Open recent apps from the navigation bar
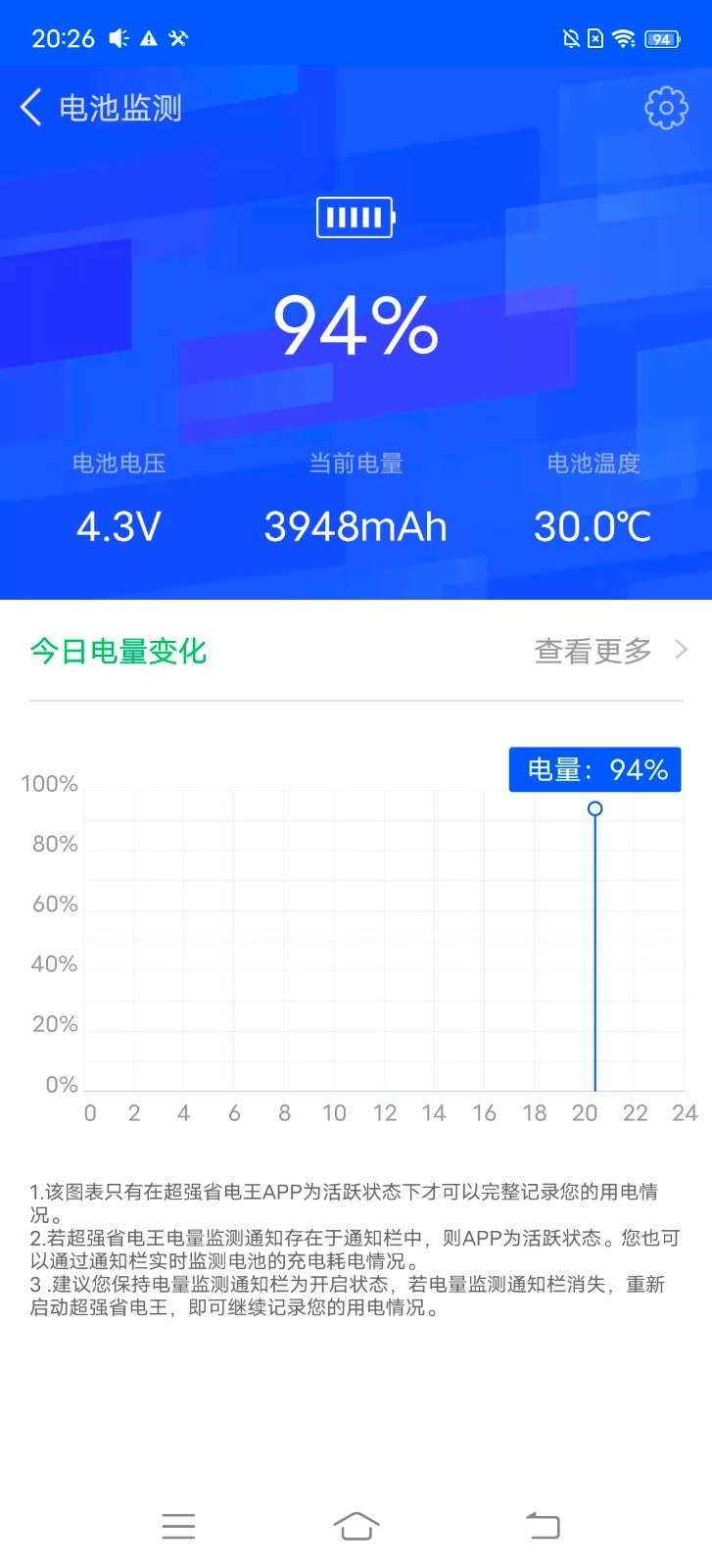The image size is (712, 1568). [178, 1526]
